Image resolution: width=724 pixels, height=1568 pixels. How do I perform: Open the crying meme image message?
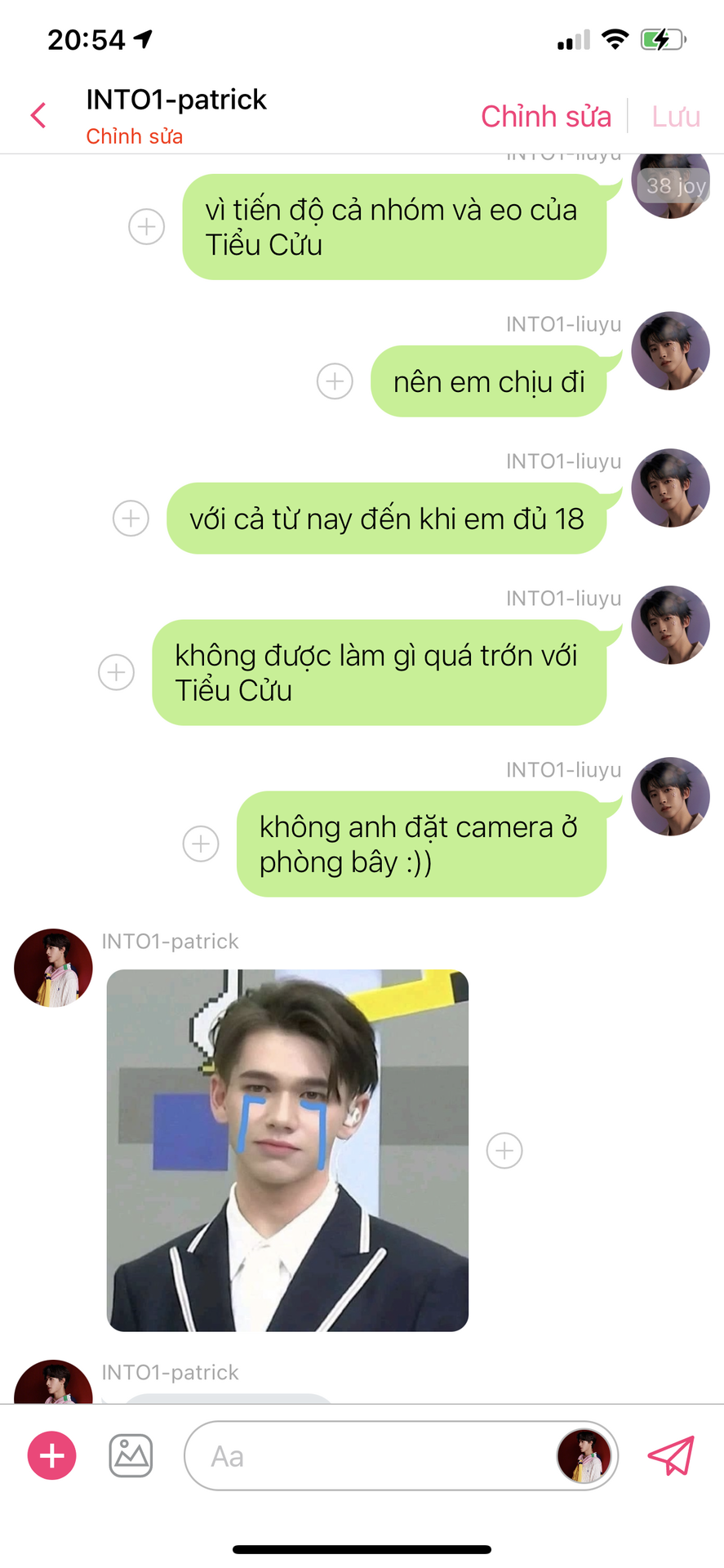click(287, 1151)
